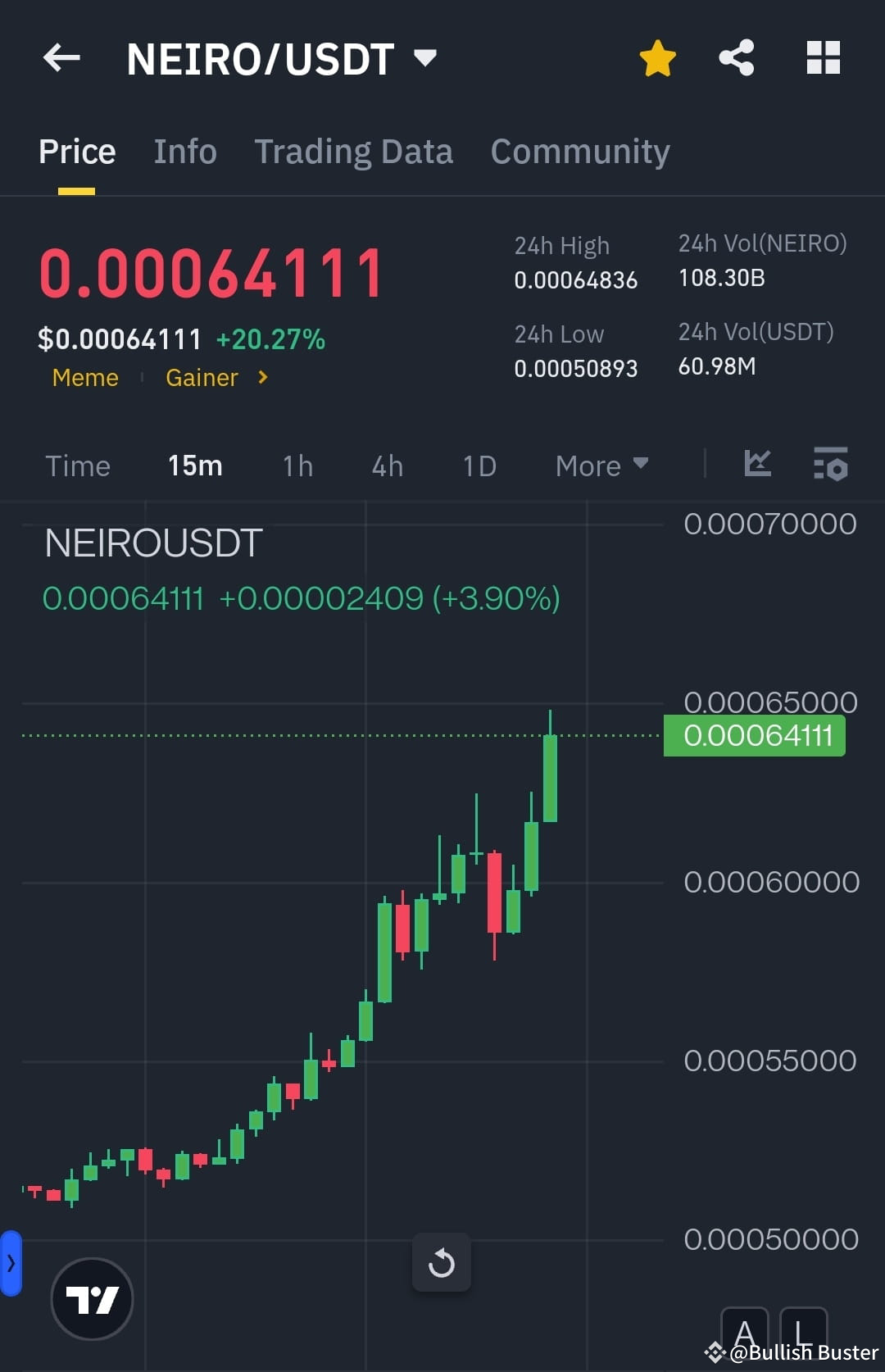885x1372 pixels.
Task: Expand the More timeframes dropdown
Action: 601,465
